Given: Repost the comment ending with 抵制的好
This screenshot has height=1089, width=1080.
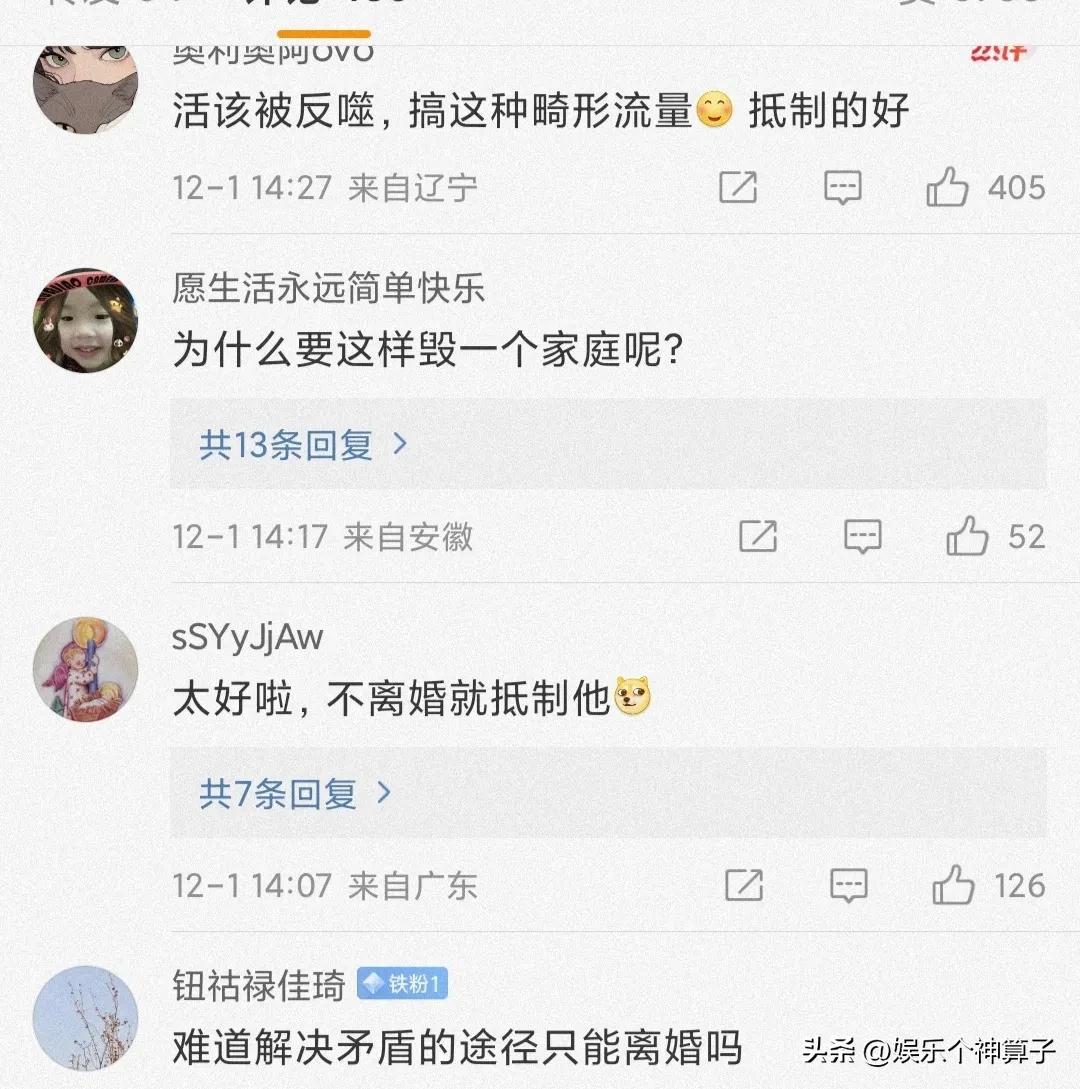Looking at the screenshot, I should click(738, 187).
